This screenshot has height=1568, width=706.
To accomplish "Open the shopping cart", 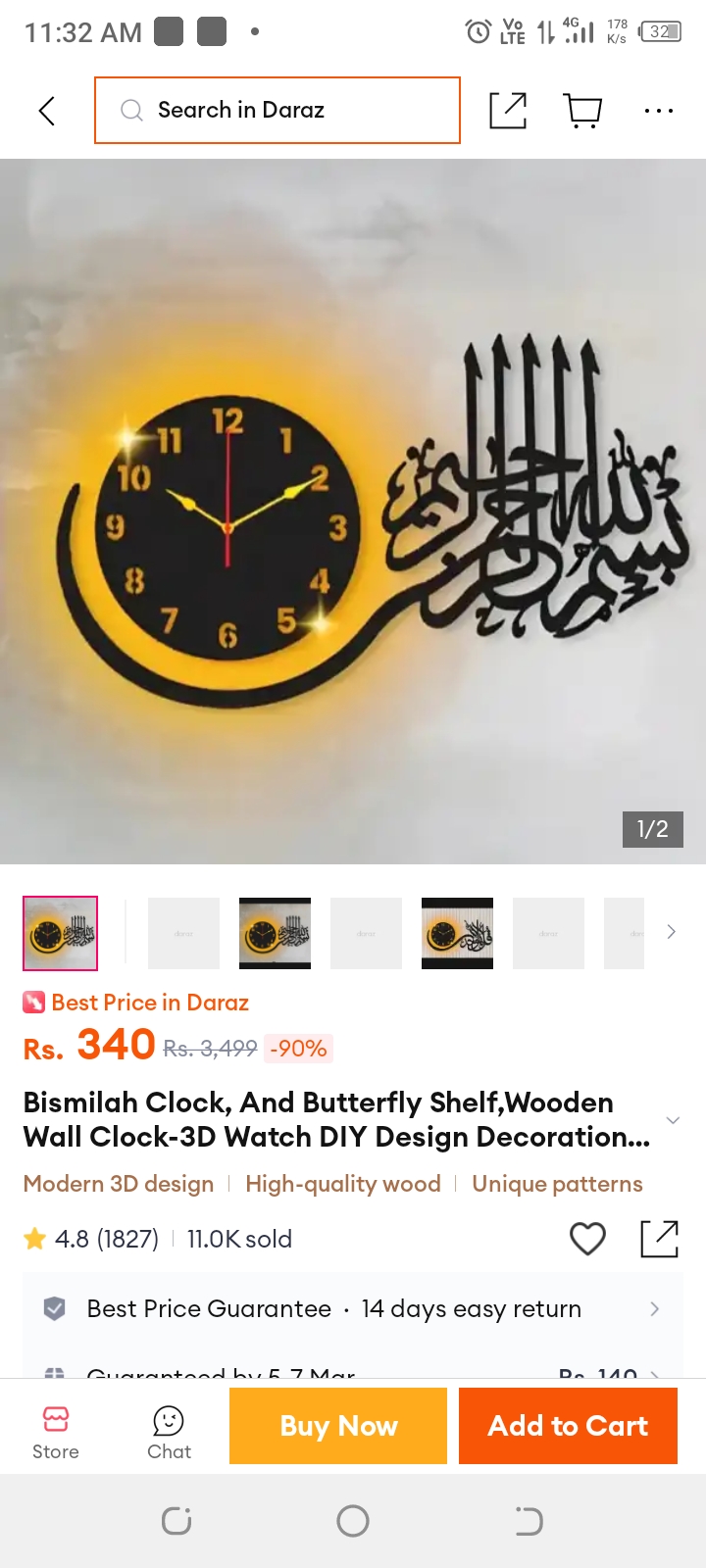I will 583,111.
